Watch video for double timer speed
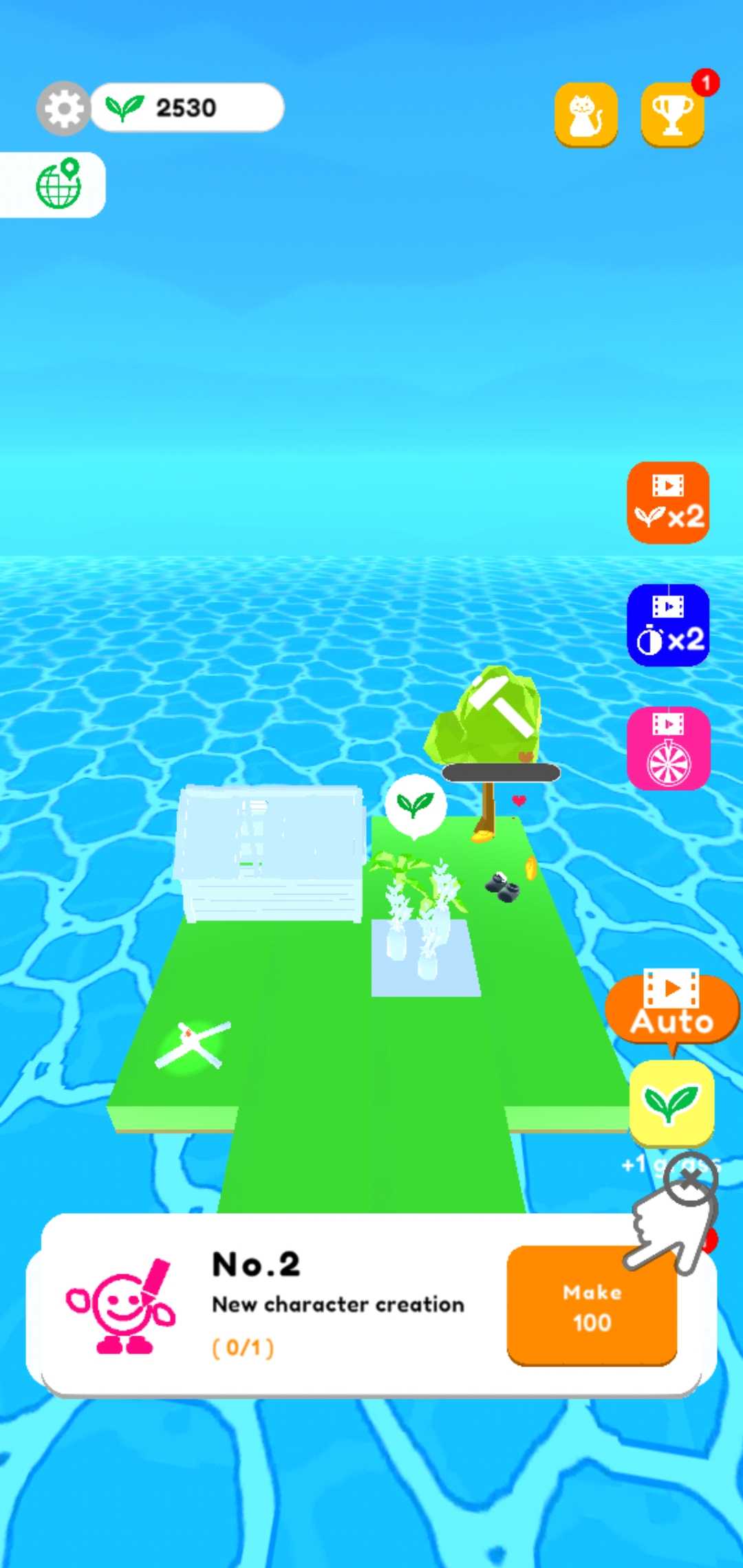 tap(667, 625)
